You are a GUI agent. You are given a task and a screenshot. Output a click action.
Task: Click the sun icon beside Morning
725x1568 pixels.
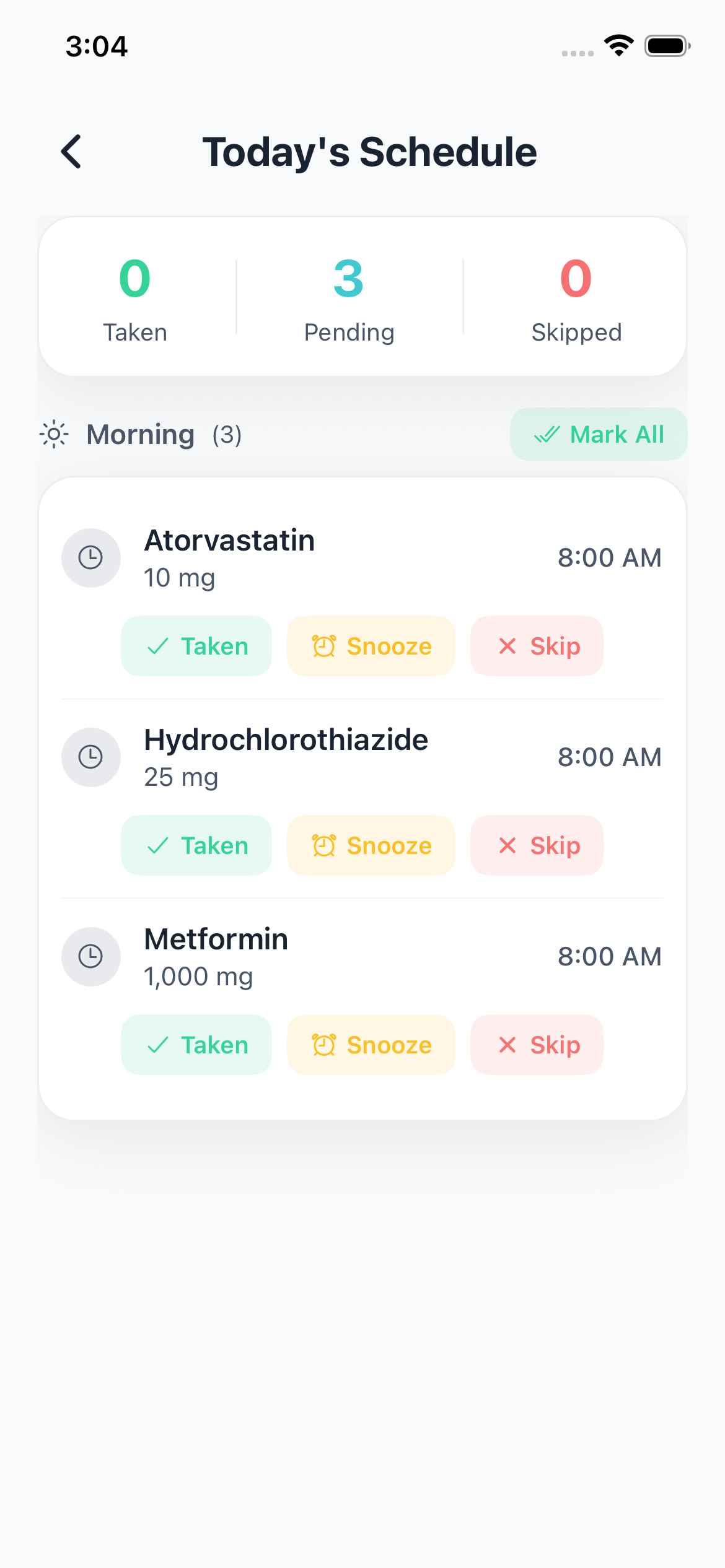(56, 434)
